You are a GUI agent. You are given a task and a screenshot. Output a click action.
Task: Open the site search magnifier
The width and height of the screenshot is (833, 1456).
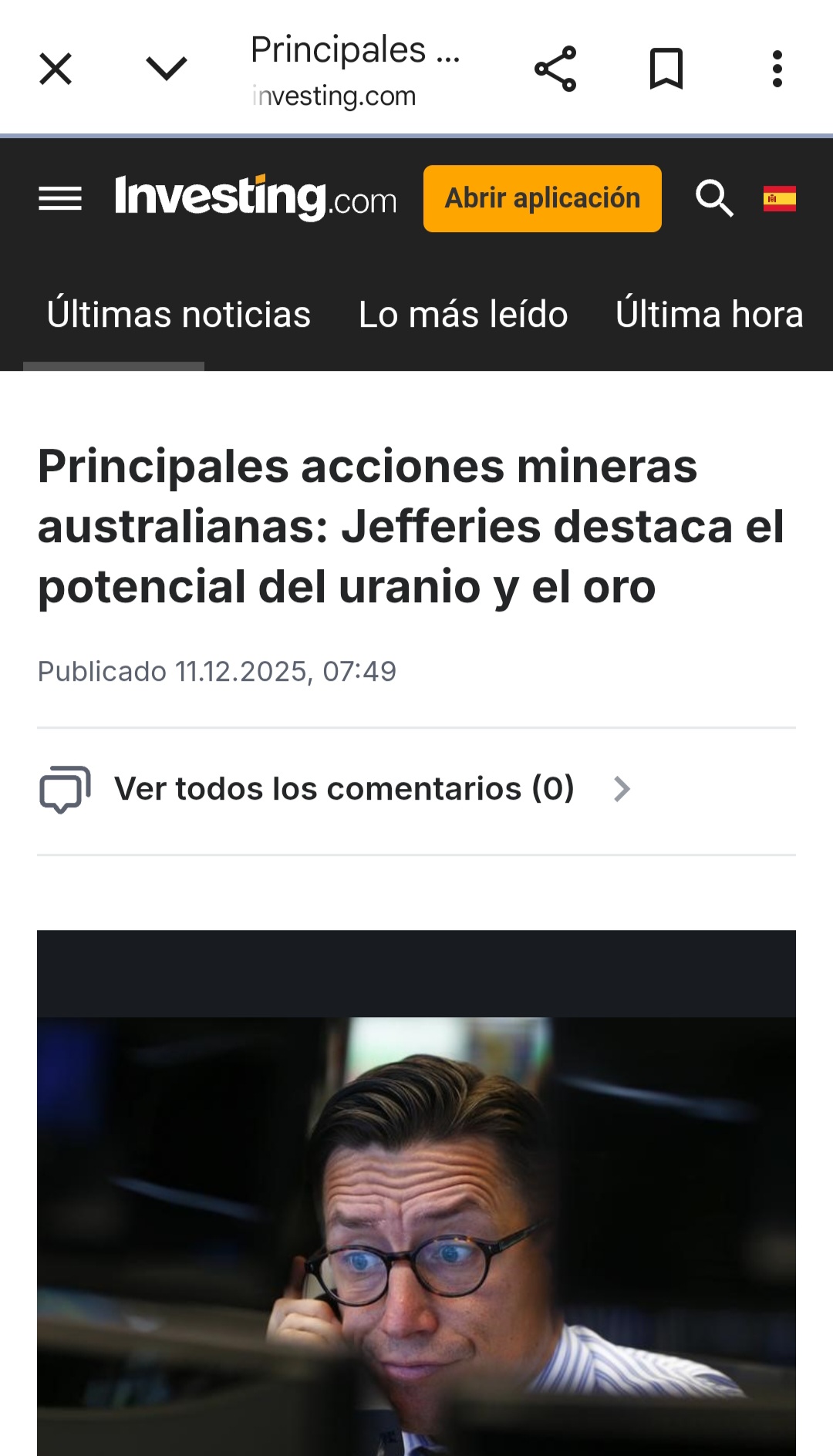[x=714, y=199]
